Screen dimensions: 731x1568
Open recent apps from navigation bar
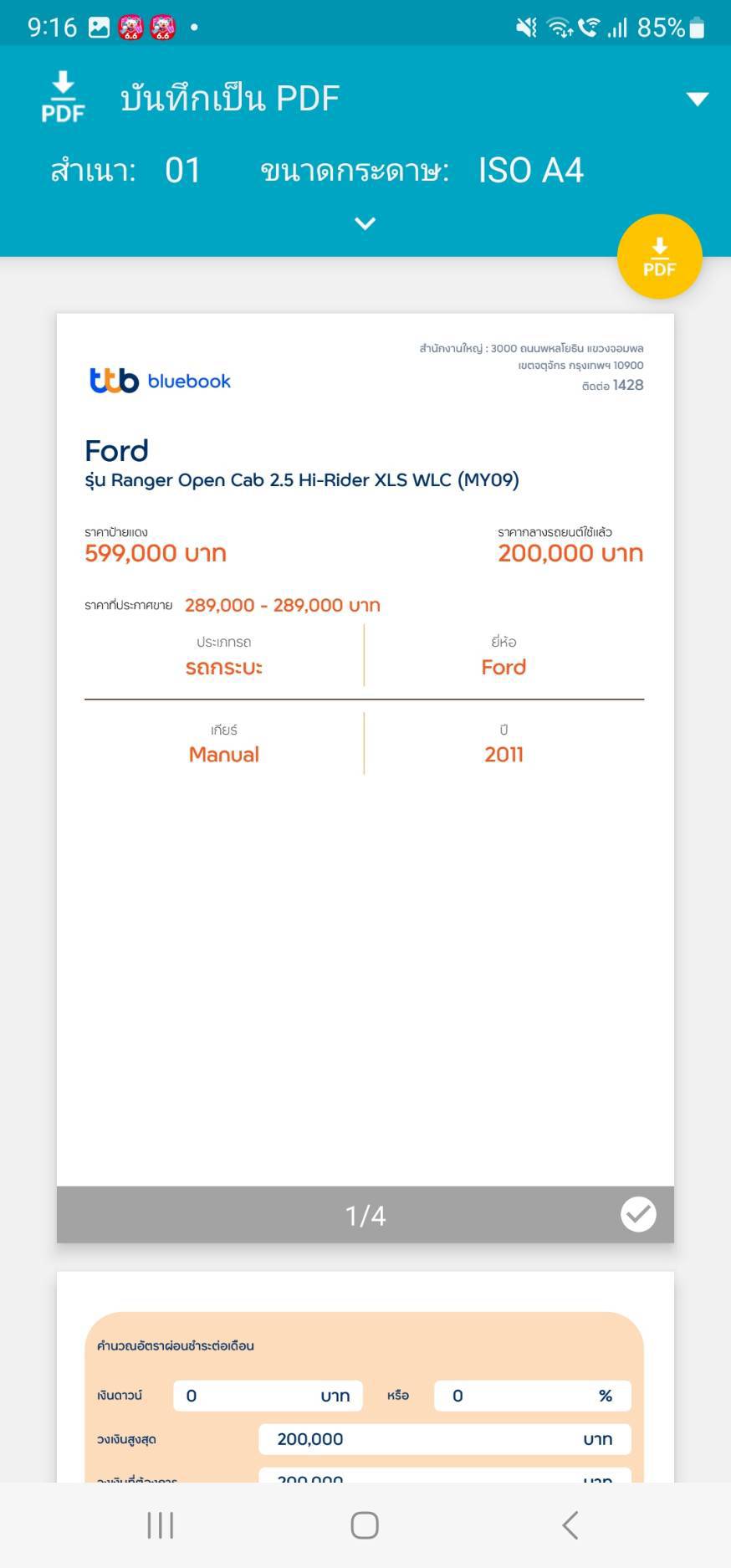tap(161, 1525)
